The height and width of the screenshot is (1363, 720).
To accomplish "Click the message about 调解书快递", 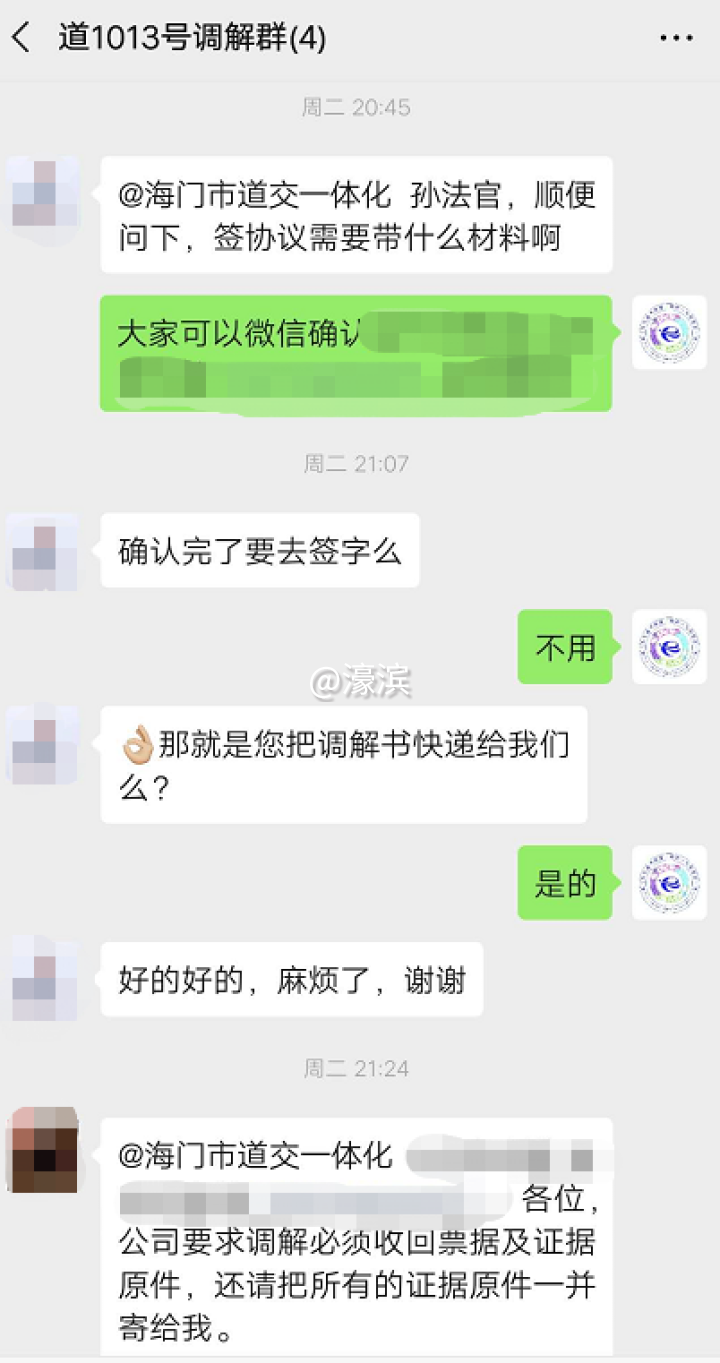I will [x=344, y=765].
